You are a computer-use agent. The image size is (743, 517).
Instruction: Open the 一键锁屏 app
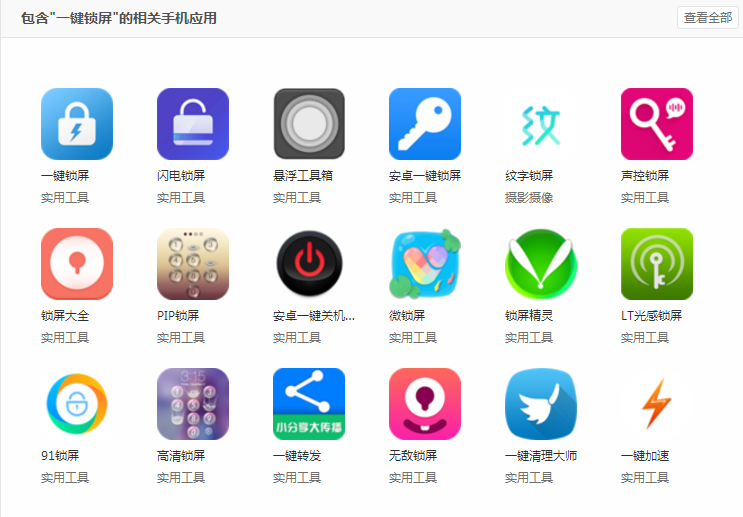pyautogui.click(x=77, y=124)
